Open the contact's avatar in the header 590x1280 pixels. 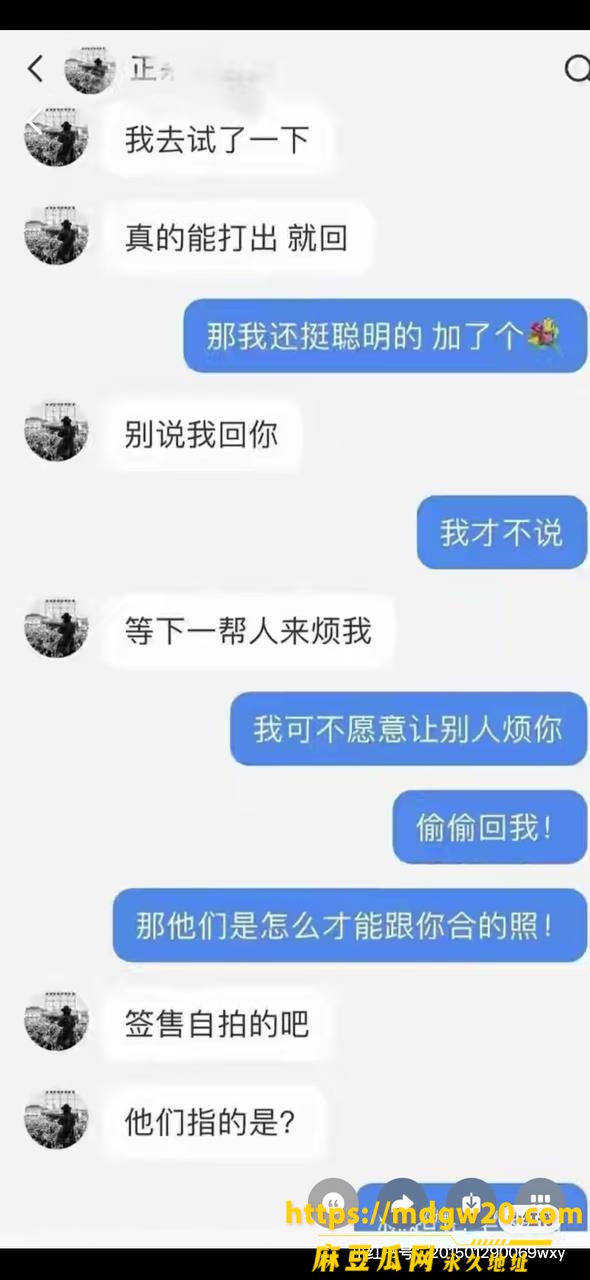pyautogui.click(x=89, y=70)
